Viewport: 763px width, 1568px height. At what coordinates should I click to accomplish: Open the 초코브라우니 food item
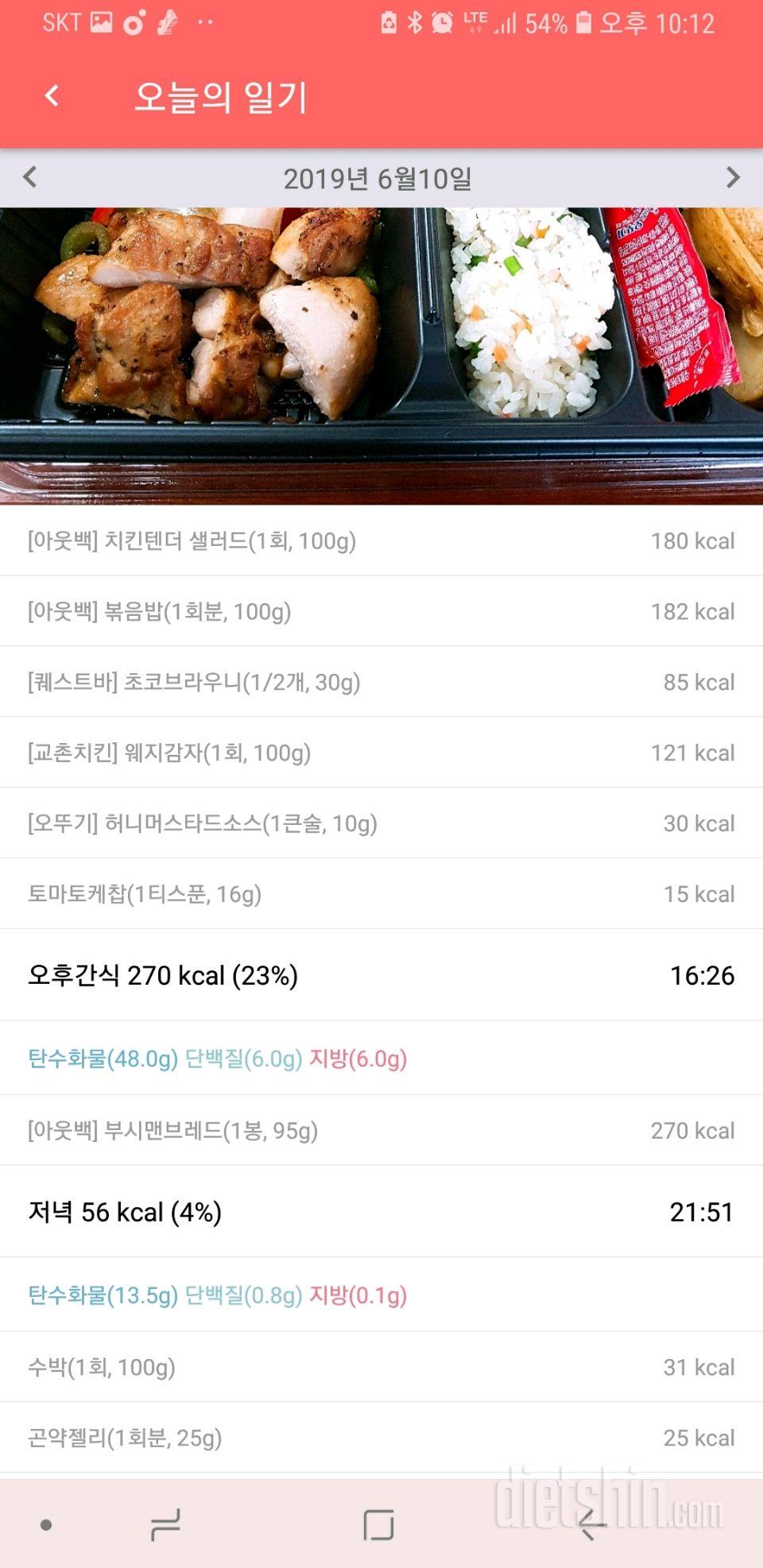(x=381, y=683)
